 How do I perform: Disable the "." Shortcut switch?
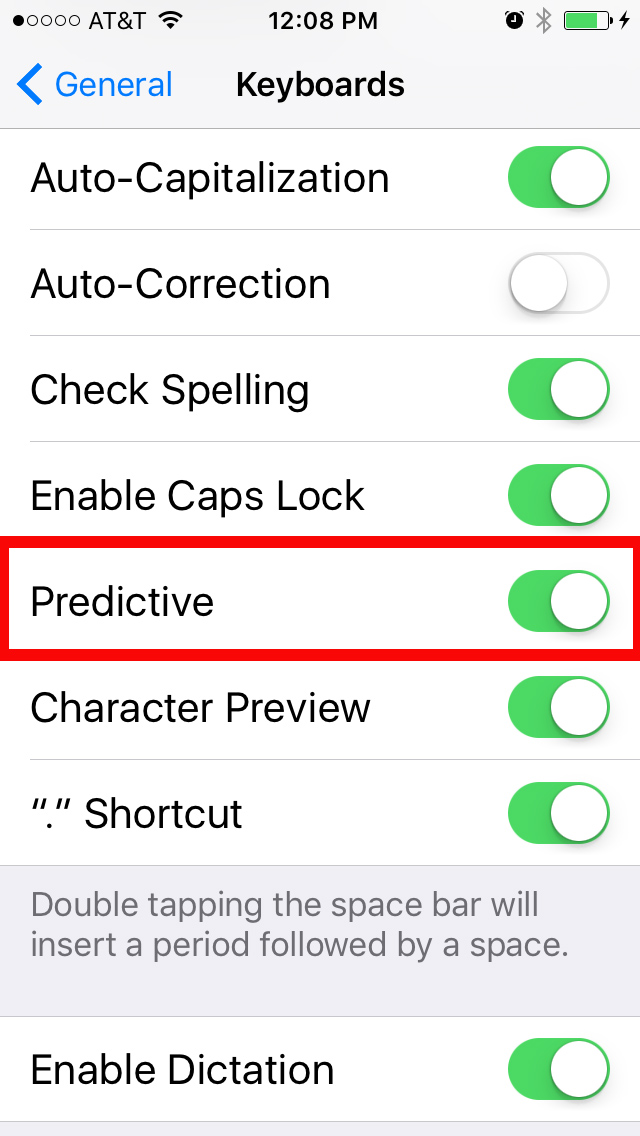click(x=558, y=814)
